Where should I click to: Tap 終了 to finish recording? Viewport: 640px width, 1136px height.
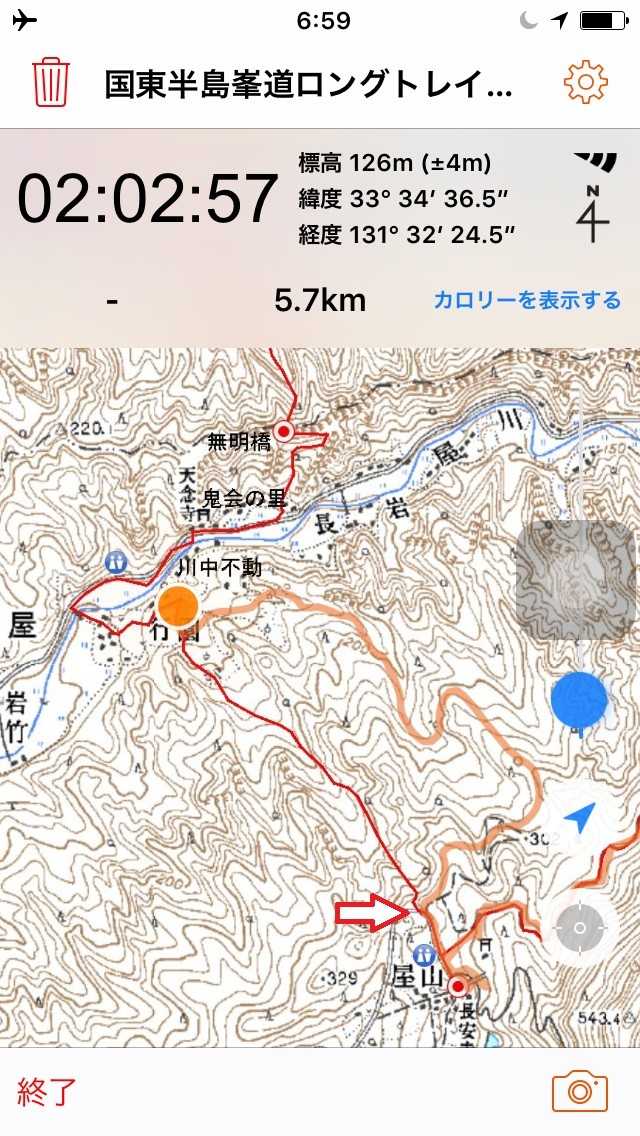click(x=47, y=1092)
